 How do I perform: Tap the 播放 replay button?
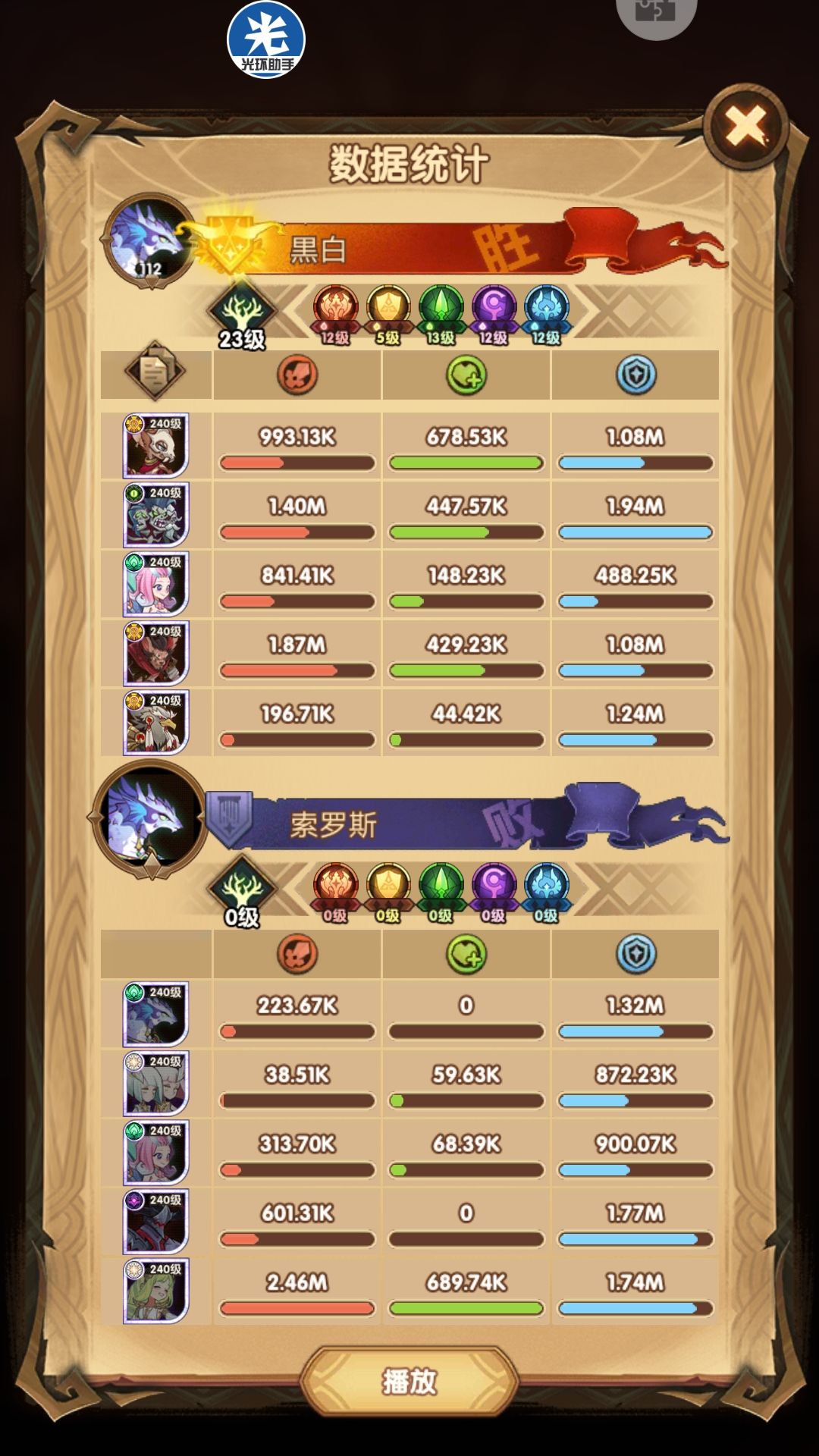[409, 1382]
